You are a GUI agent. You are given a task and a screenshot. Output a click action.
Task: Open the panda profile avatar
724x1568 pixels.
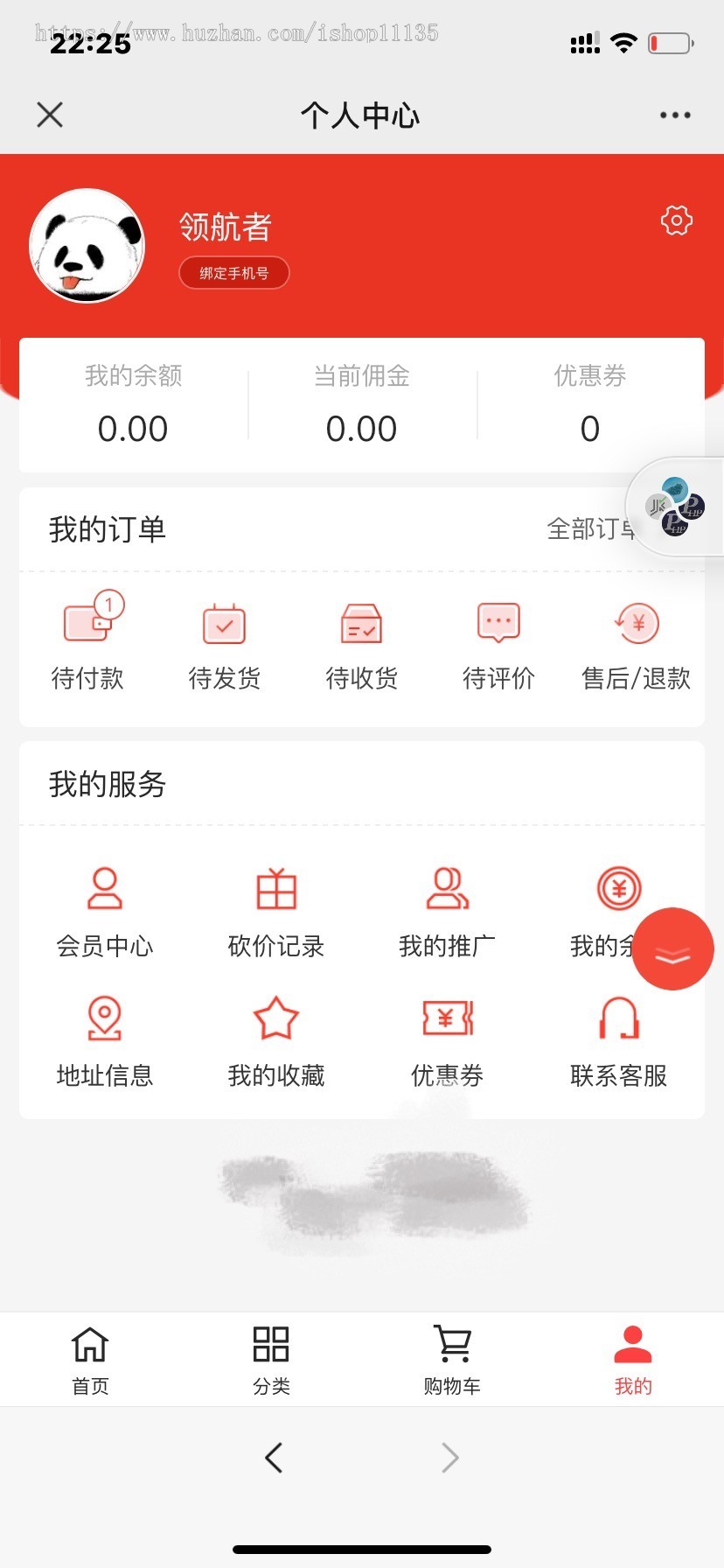click(87, 246)
